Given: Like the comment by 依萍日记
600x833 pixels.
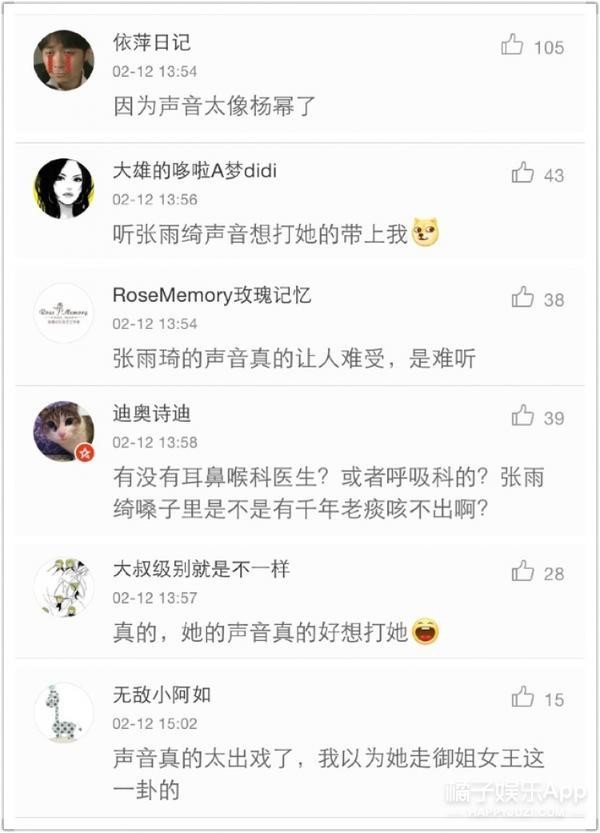Looking at the screenshot, I should point(513,45).
